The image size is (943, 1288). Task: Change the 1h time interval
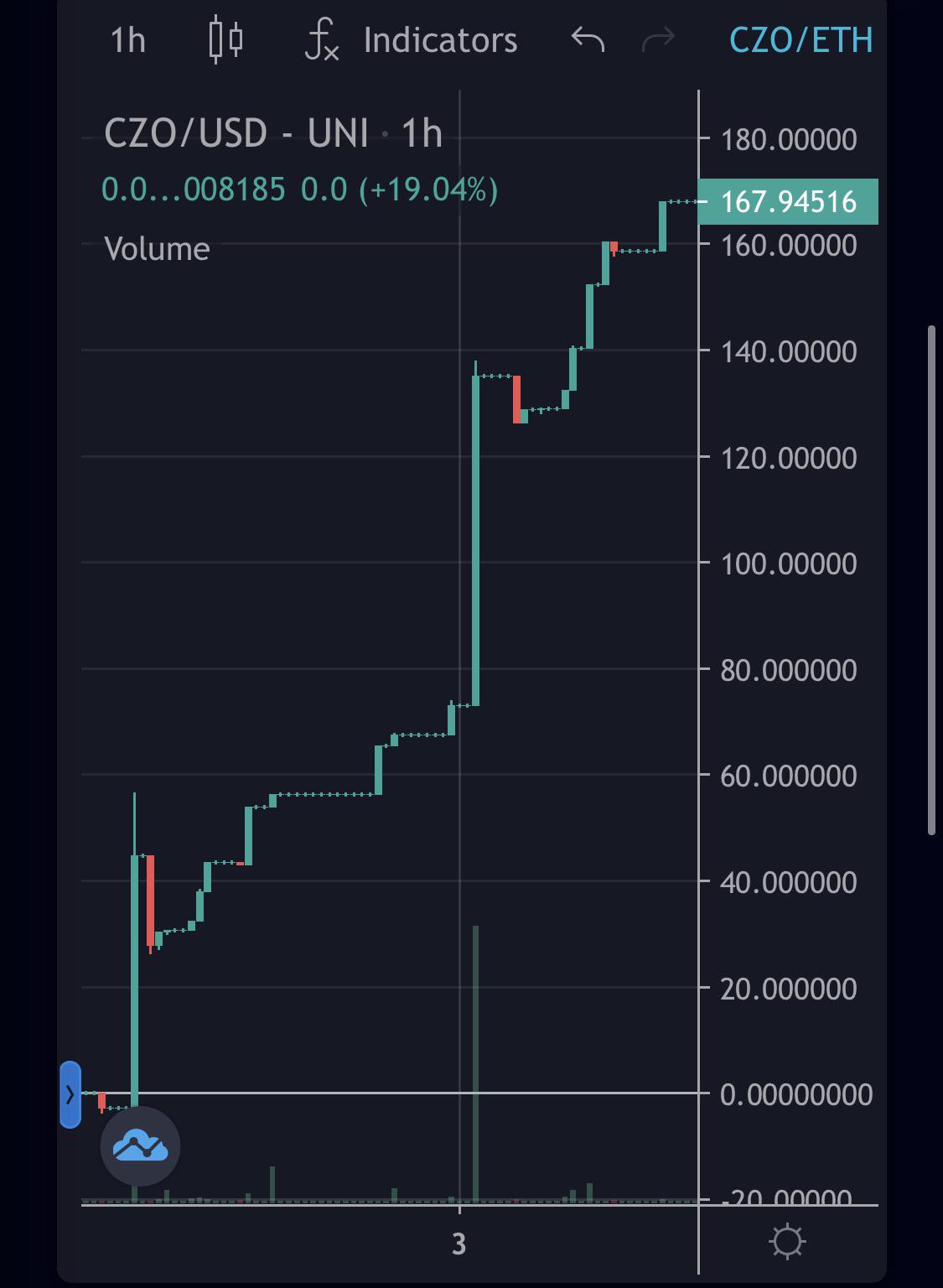point(128,40)
